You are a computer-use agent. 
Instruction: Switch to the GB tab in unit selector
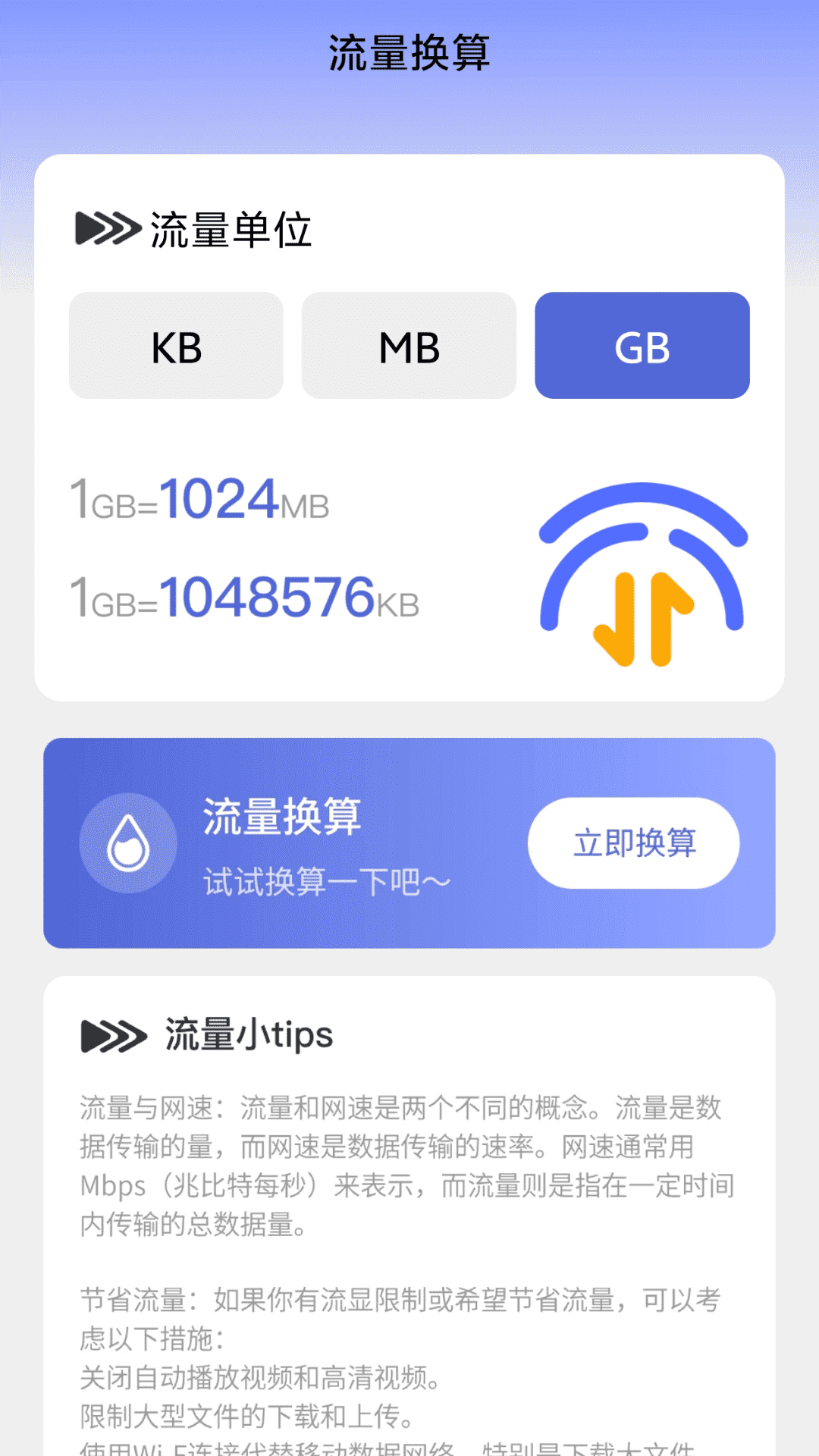pos(642,345)
